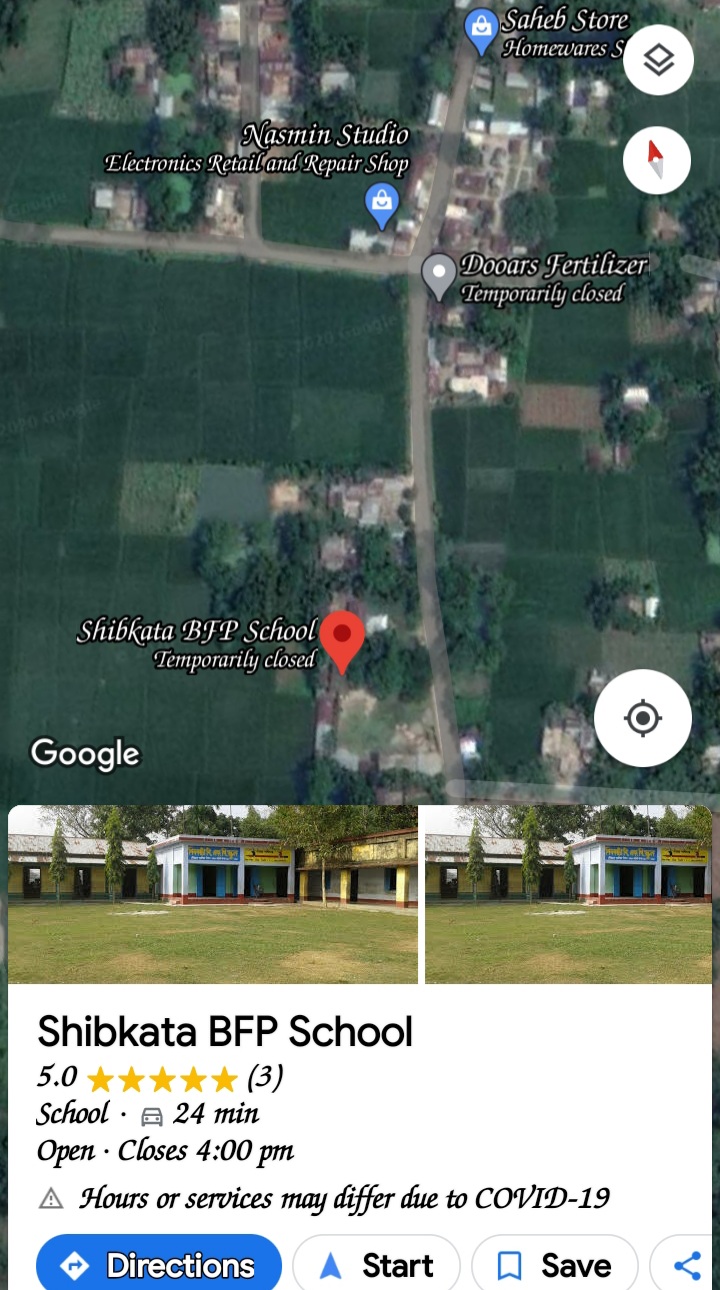Select the Saheb Store map pin
This screenshot has height=1290, width=720.
tap(482, 31)
